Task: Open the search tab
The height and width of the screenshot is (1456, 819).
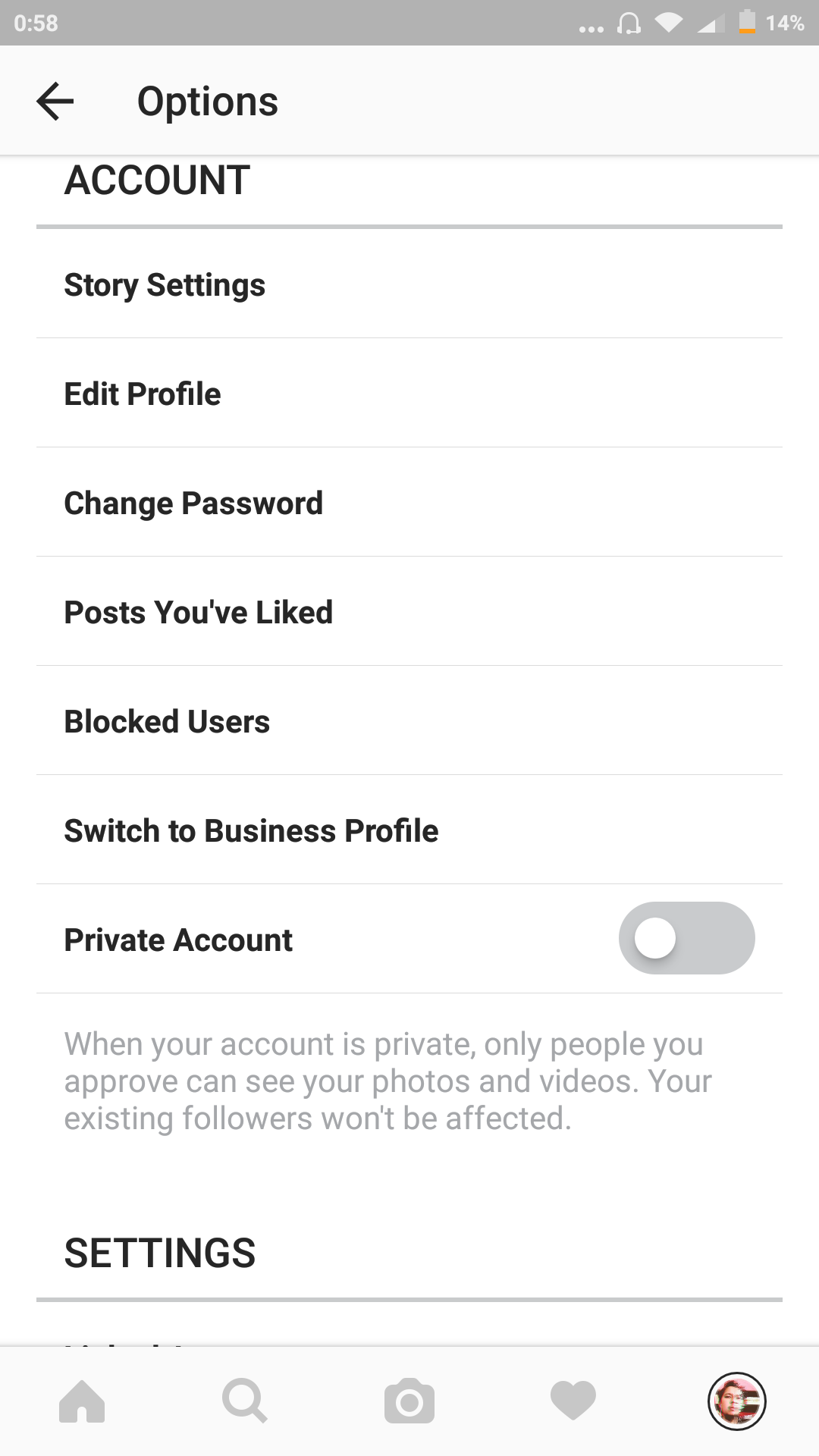Action: (x=245, y=1401)
